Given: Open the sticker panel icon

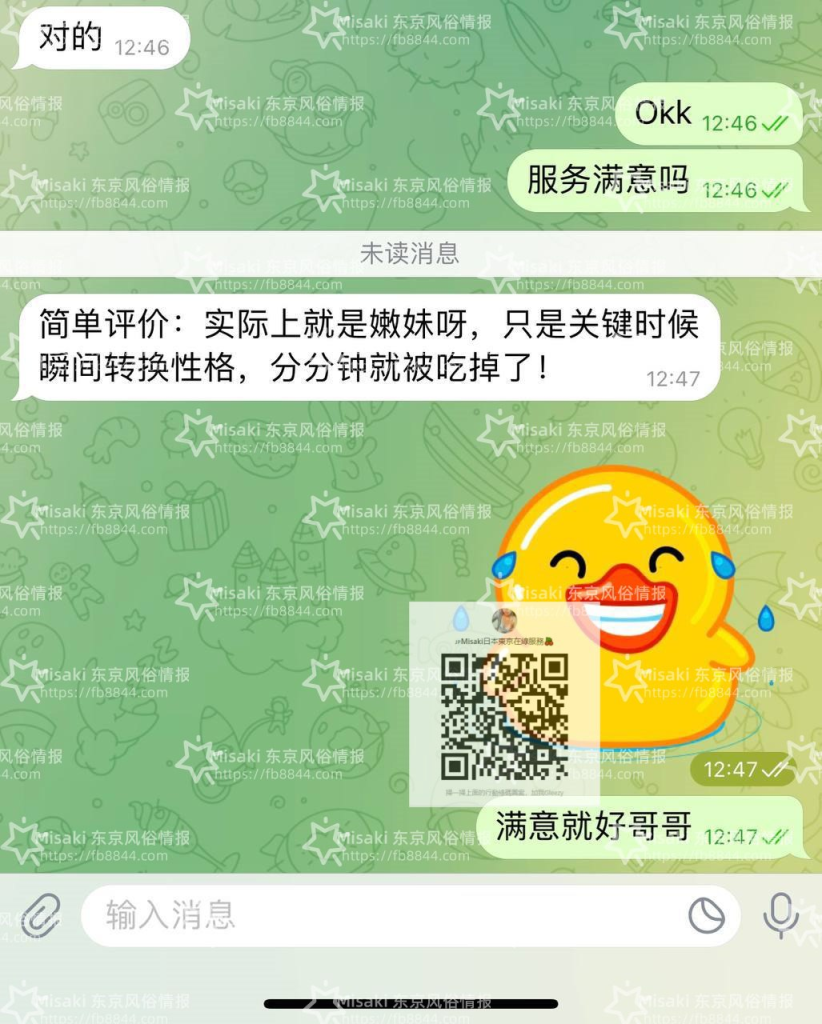Looking at the screenshot, I should pos(707,915).
